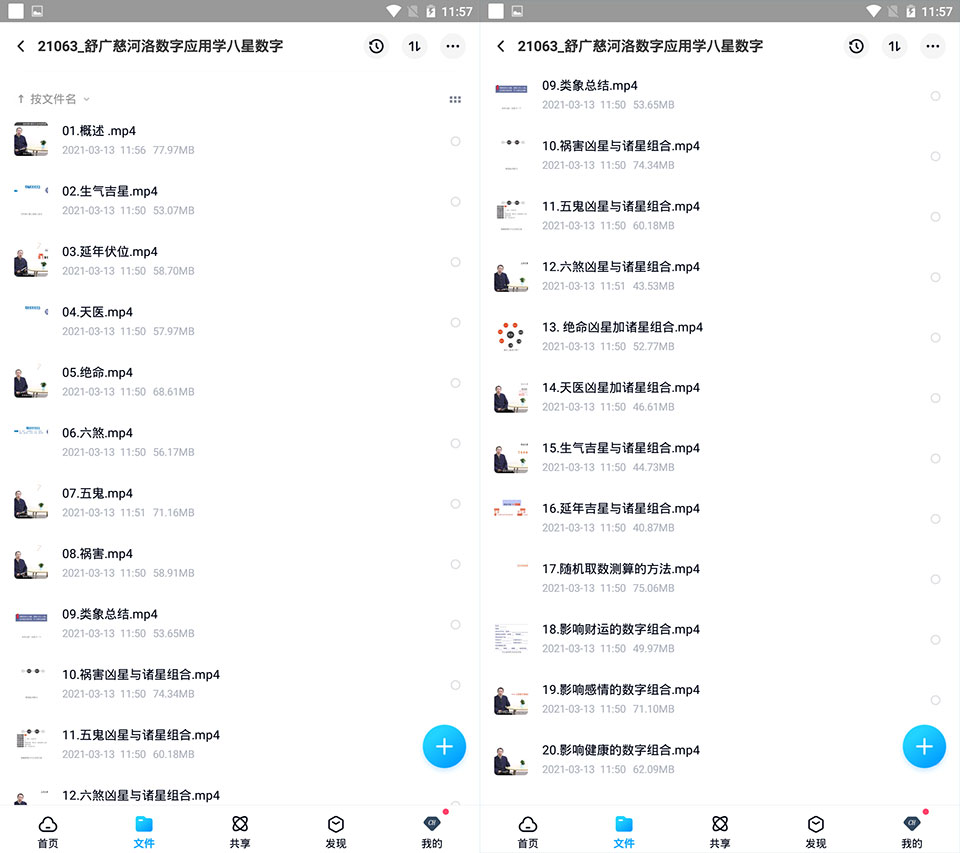The height and width of the screenshot is (853, 960).
Task: Open the 按文件名 sort dropdown
Action: [x=53, y=99]
